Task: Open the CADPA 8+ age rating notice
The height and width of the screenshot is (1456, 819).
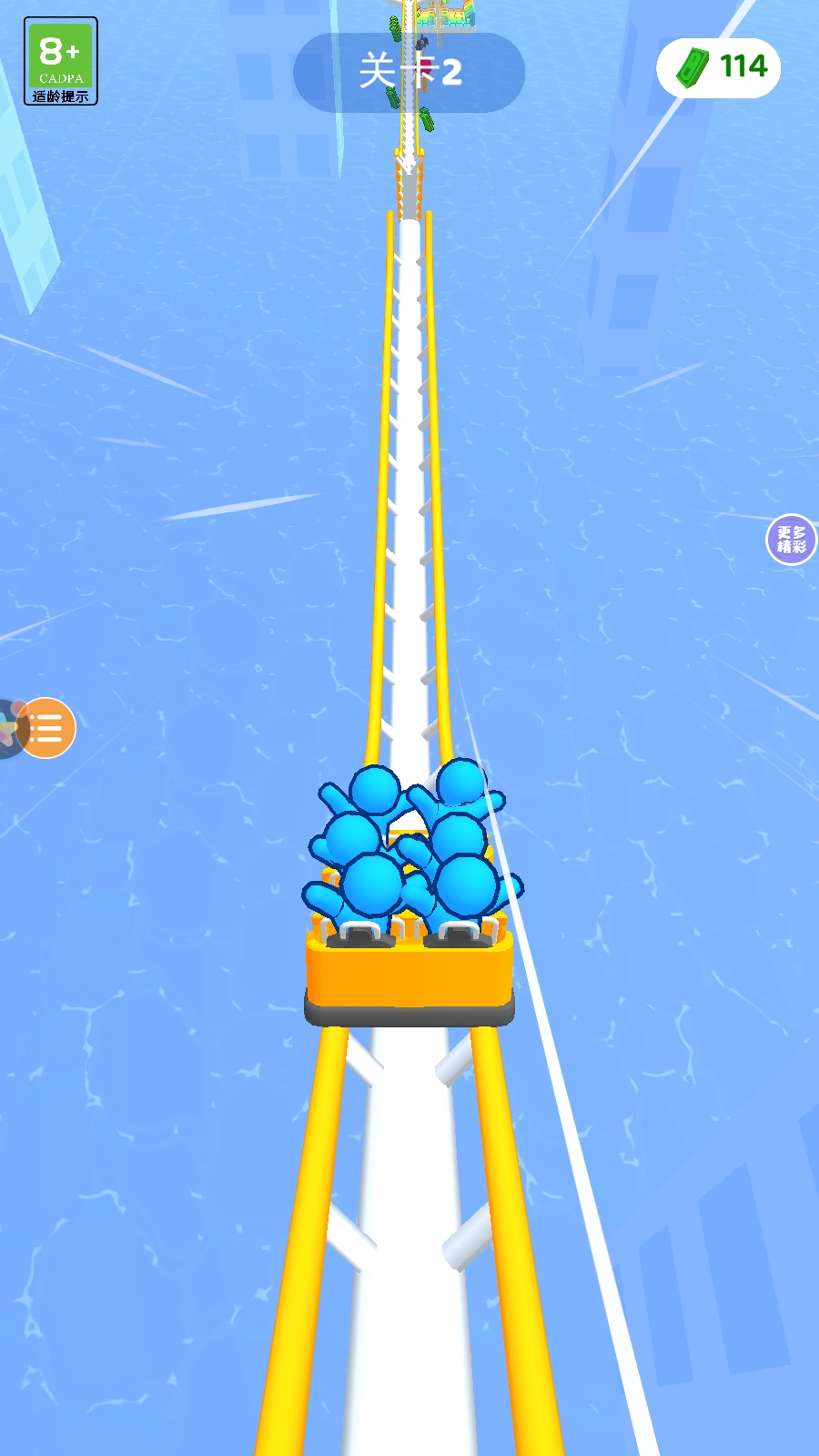Action: 61,61
